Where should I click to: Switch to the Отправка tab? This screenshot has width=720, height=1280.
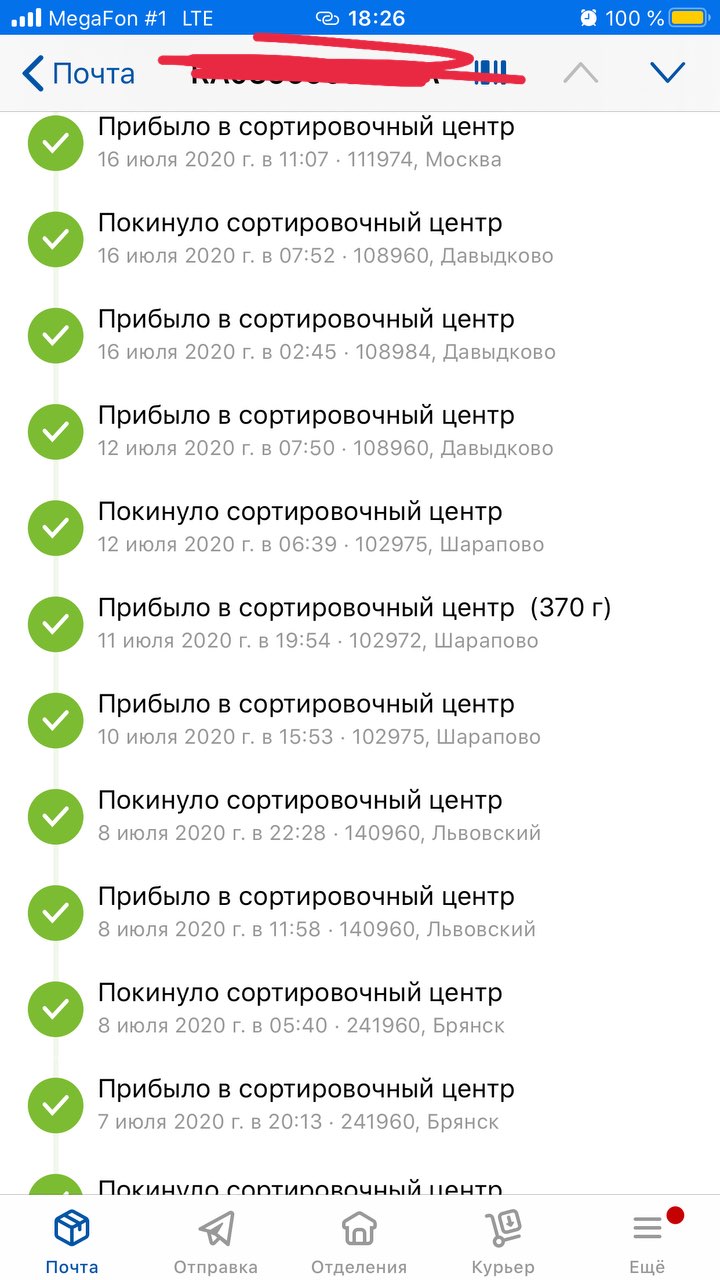pyautogui.click(x=216, y=1240)
